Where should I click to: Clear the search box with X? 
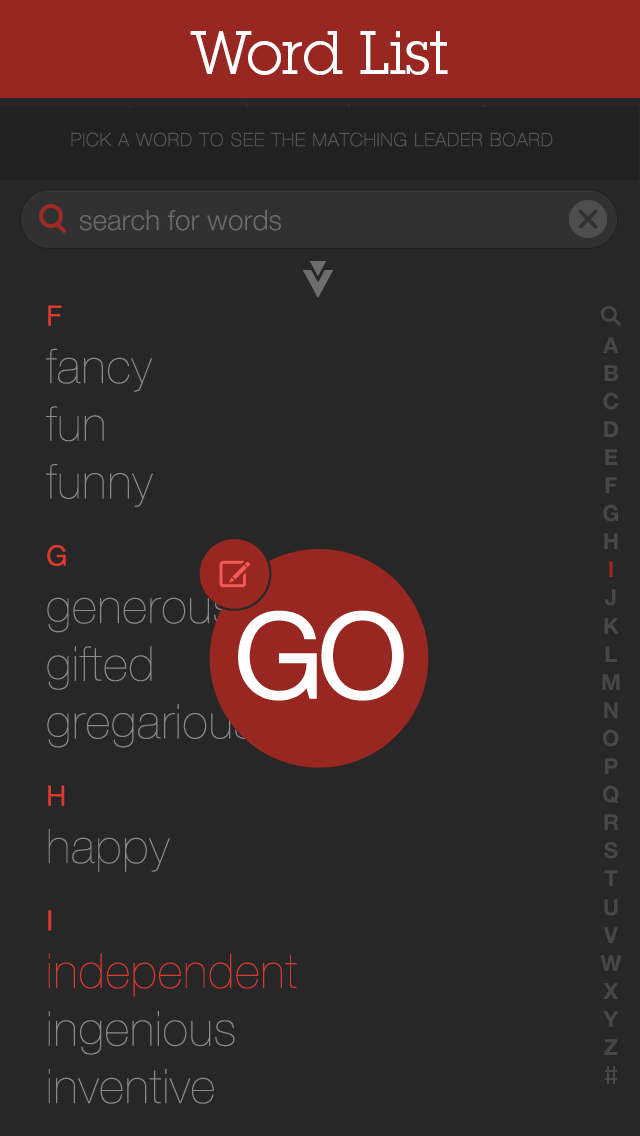[x=587, y=219]
